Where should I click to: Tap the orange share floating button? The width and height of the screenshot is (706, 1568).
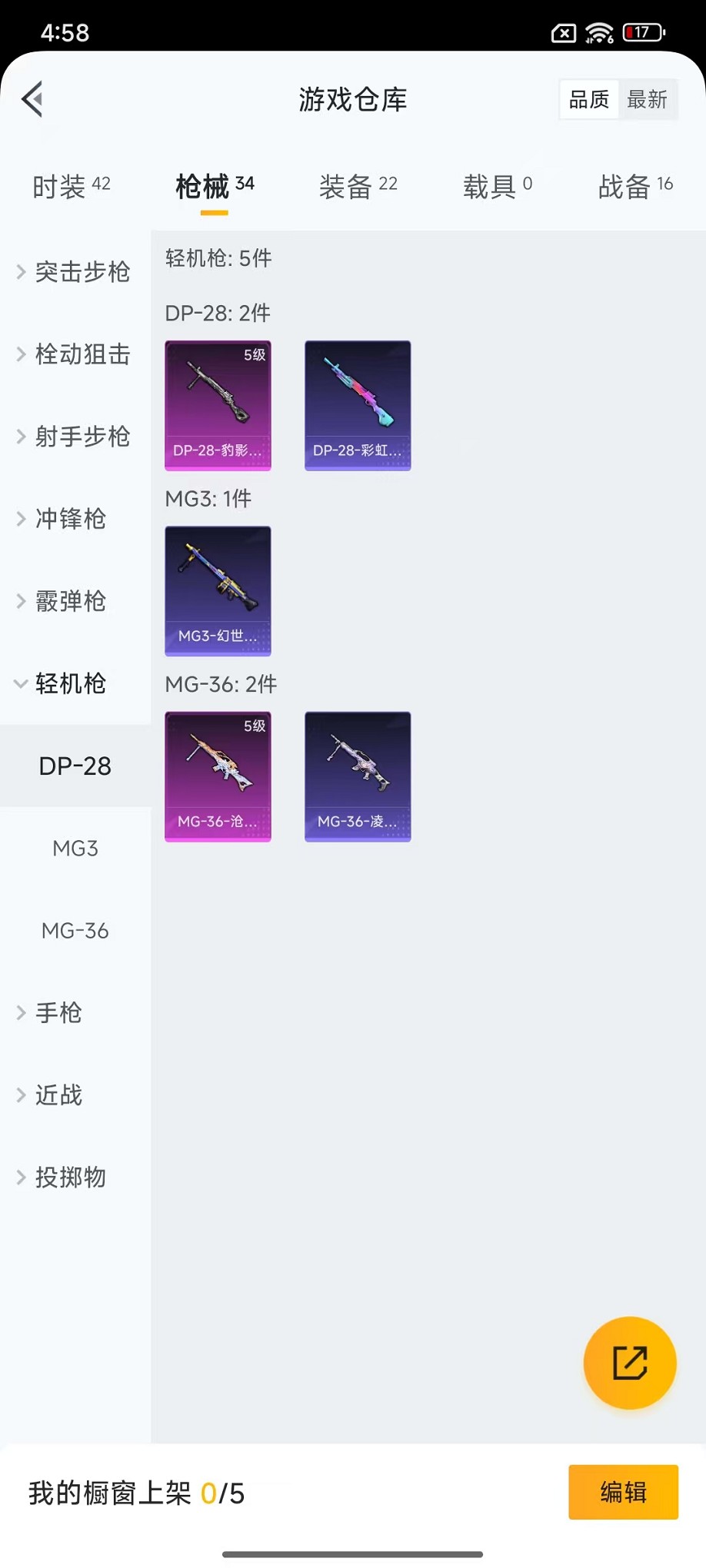tap(629, 1363)
